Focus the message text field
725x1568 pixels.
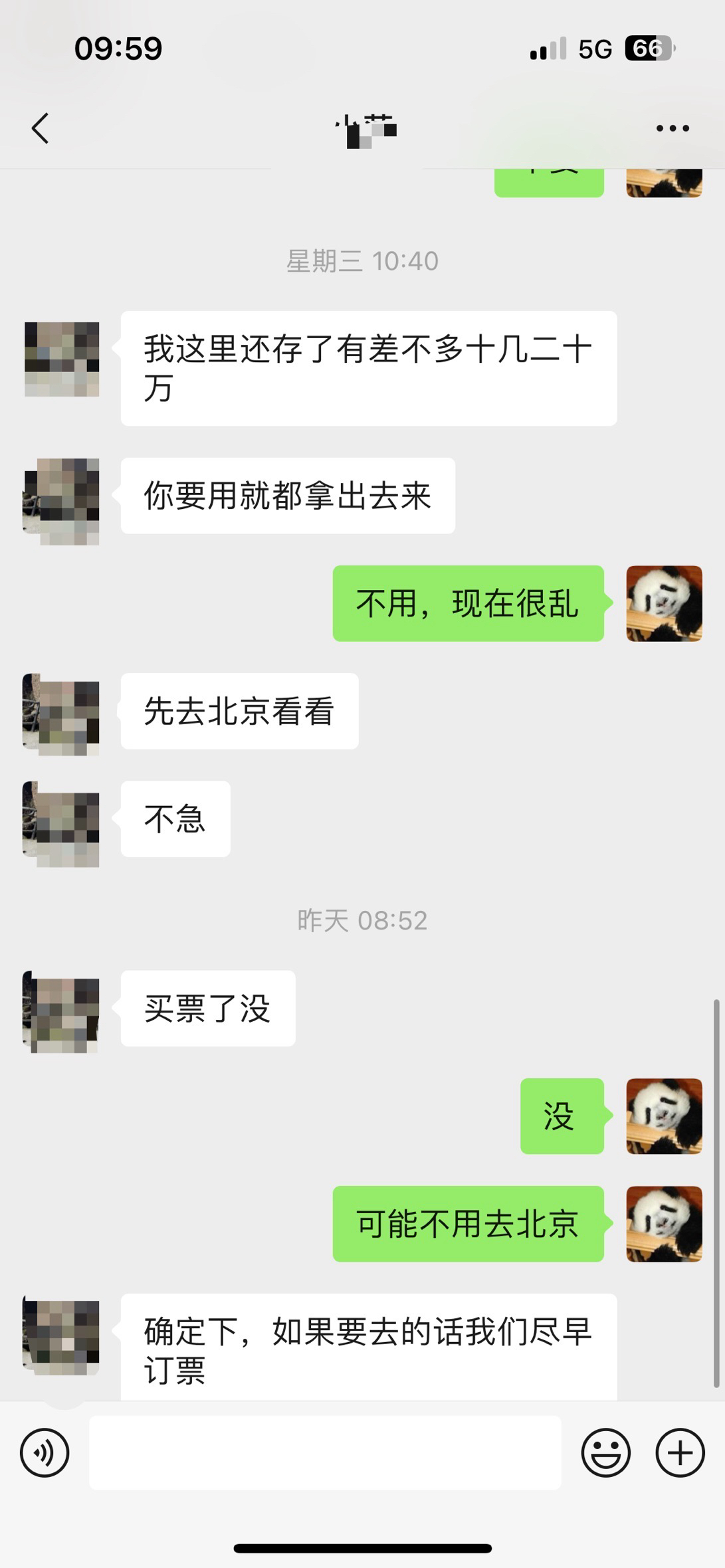click(x=325, y=1453)
